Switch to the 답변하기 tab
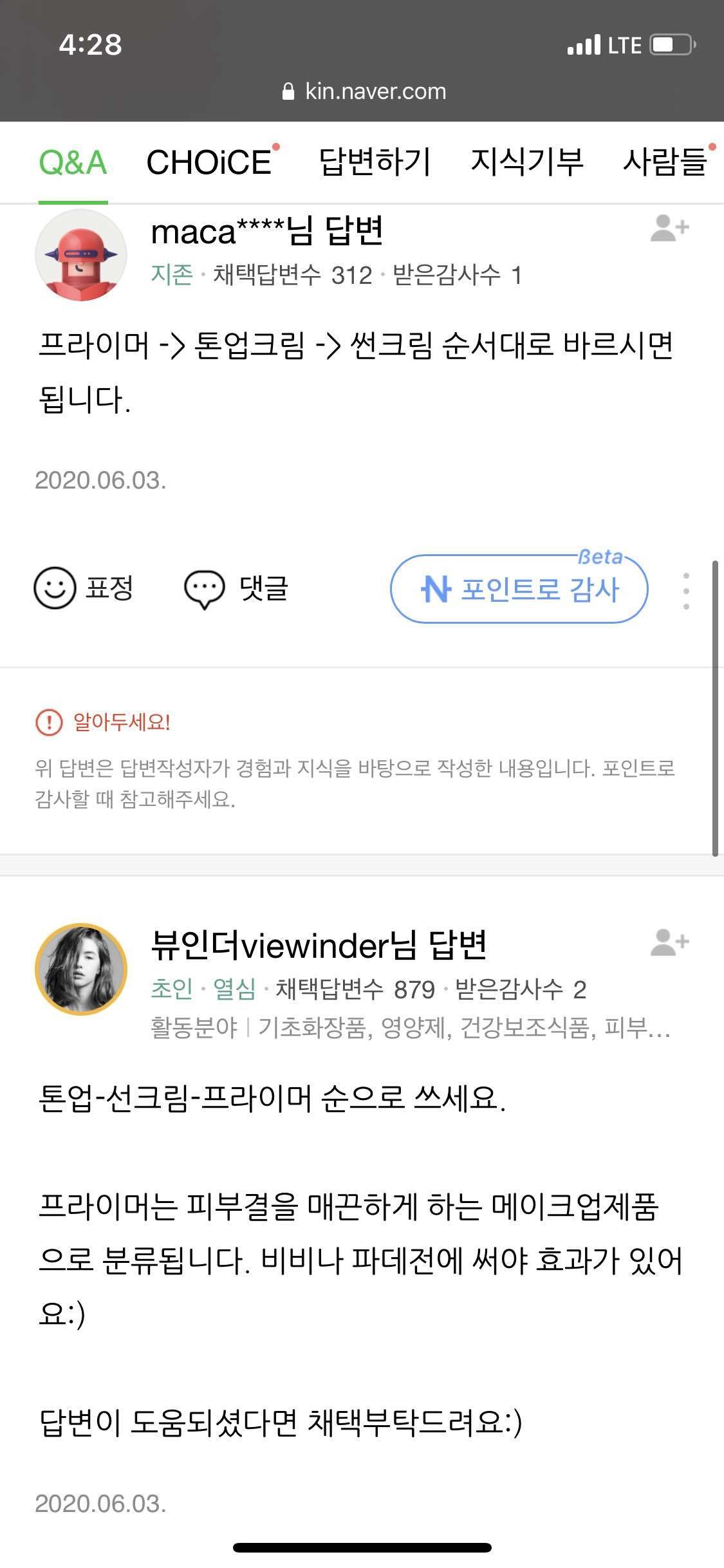This screenshot has width=724, height=1568. point(375,162)
